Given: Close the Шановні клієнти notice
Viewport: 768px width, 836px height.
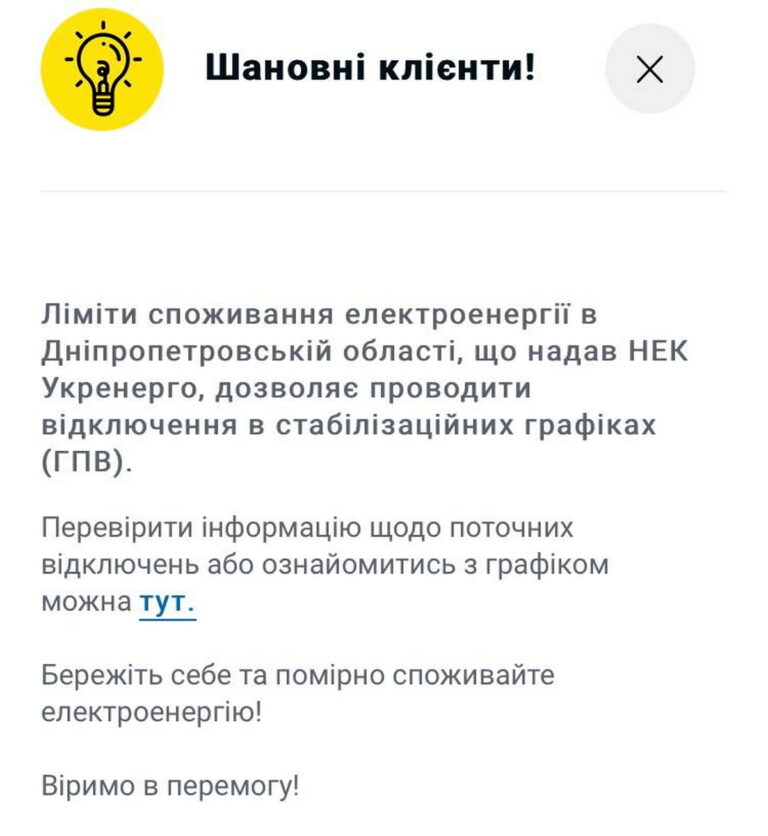Looking at the screenshot, I should [x=650, y=69].
